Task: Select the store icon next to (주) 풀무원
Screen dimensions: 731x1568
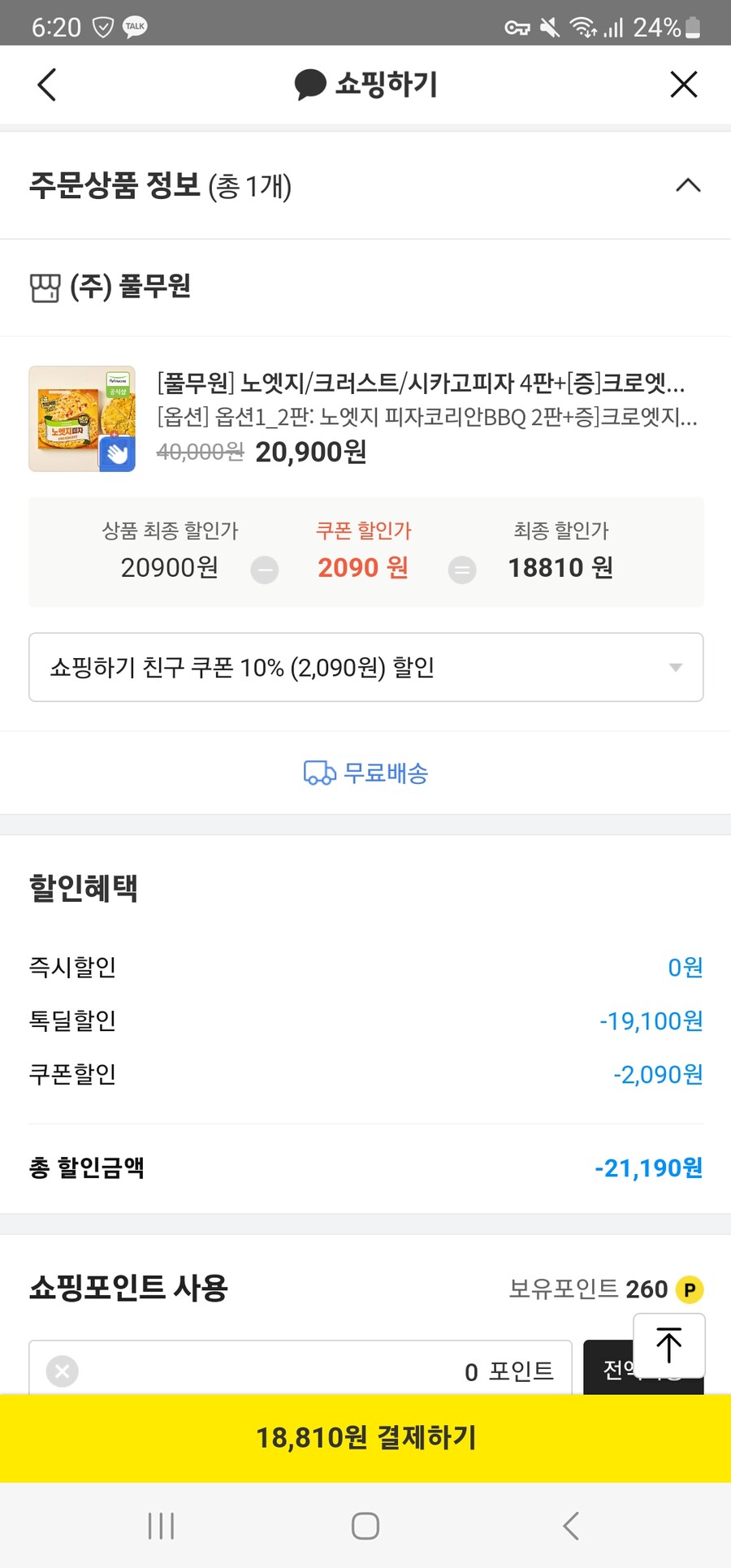Action: coord(45,287)
